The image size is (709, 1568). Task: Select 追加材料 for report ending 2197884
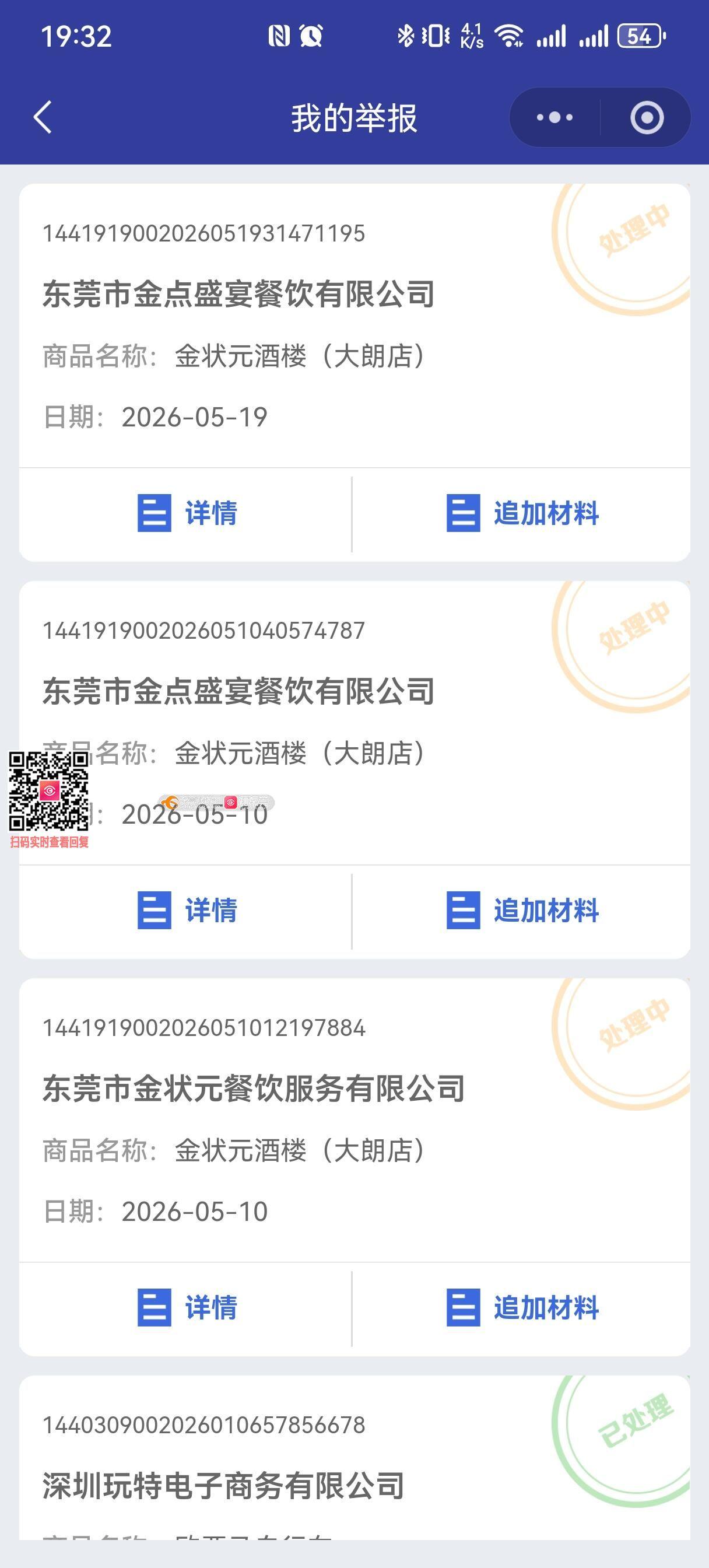click(522, 1308)
